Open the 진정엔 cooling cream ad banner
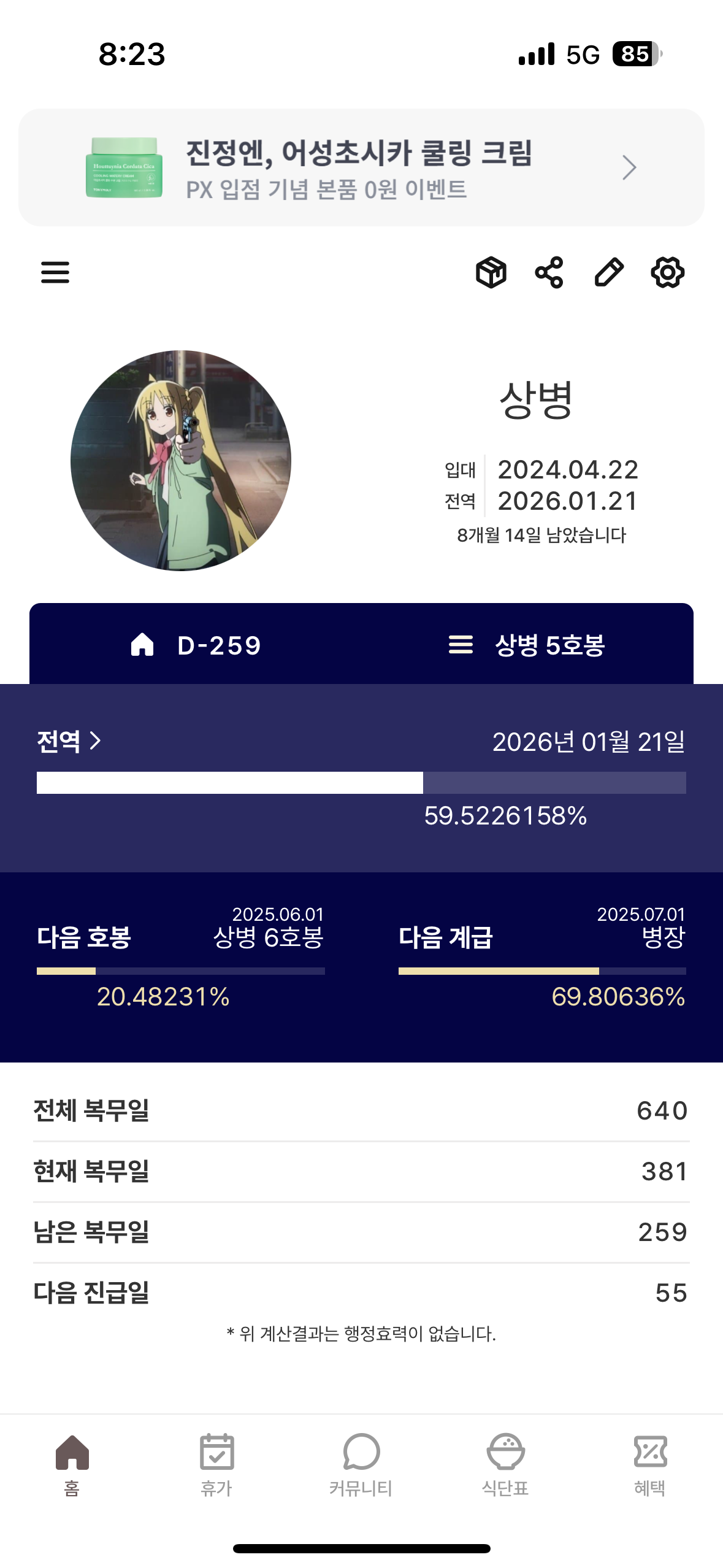This screenshot has width=723, height=1568. (361, 167)
